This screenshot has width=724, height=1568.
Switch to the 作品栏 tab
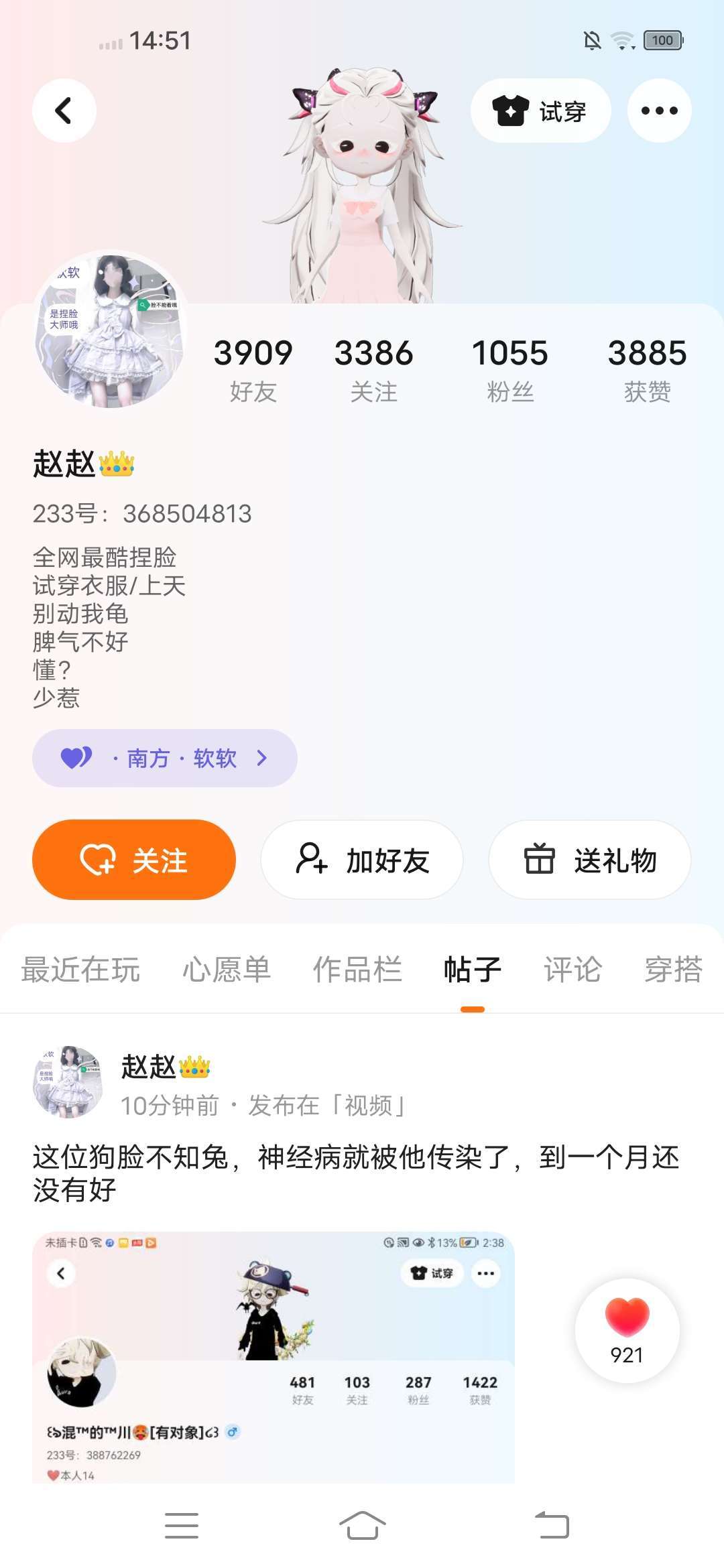[x=357, y=970]
